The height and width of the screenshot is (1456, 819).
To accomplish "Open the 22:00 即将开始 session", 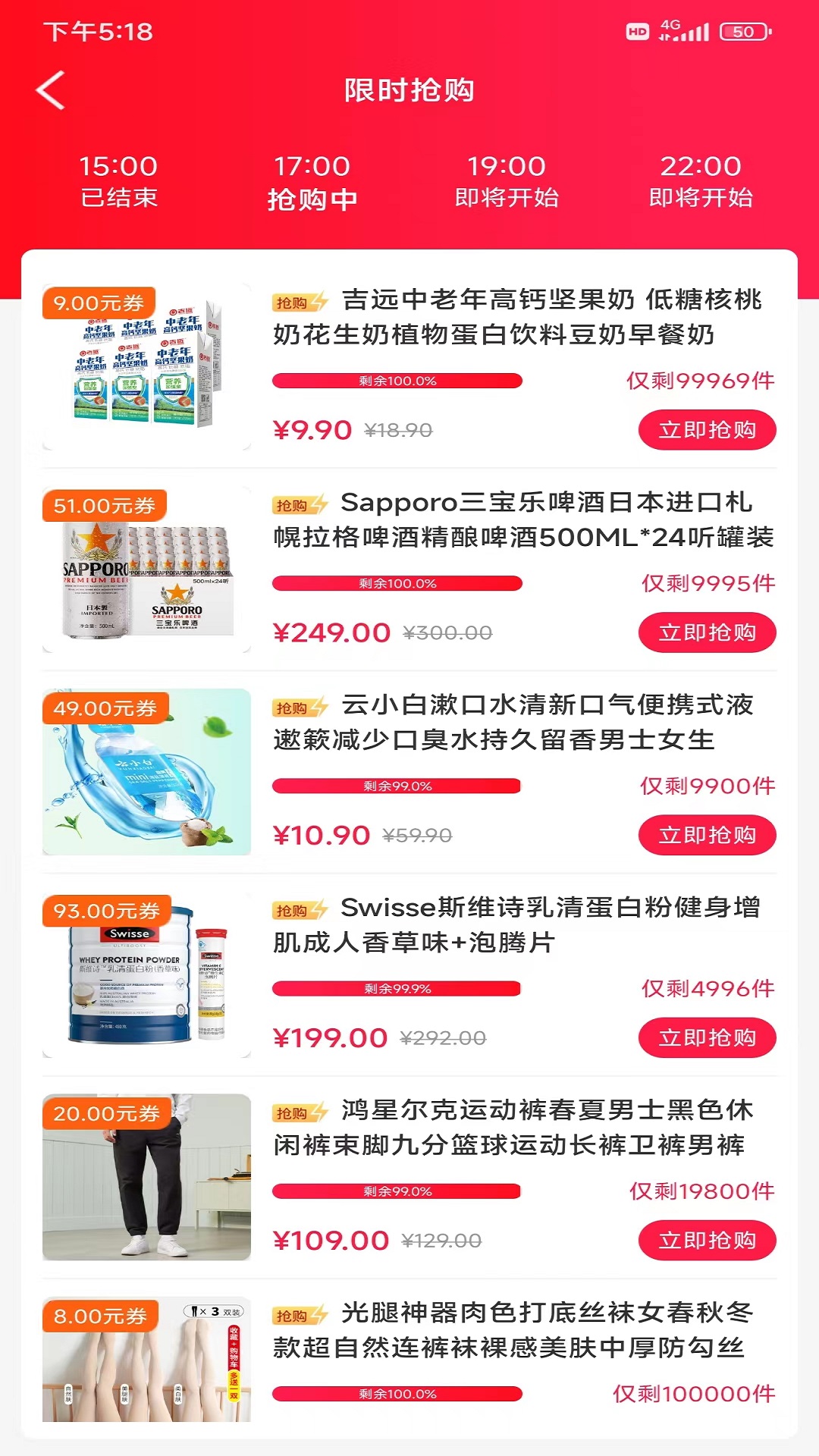I will [x=701, y=182].
